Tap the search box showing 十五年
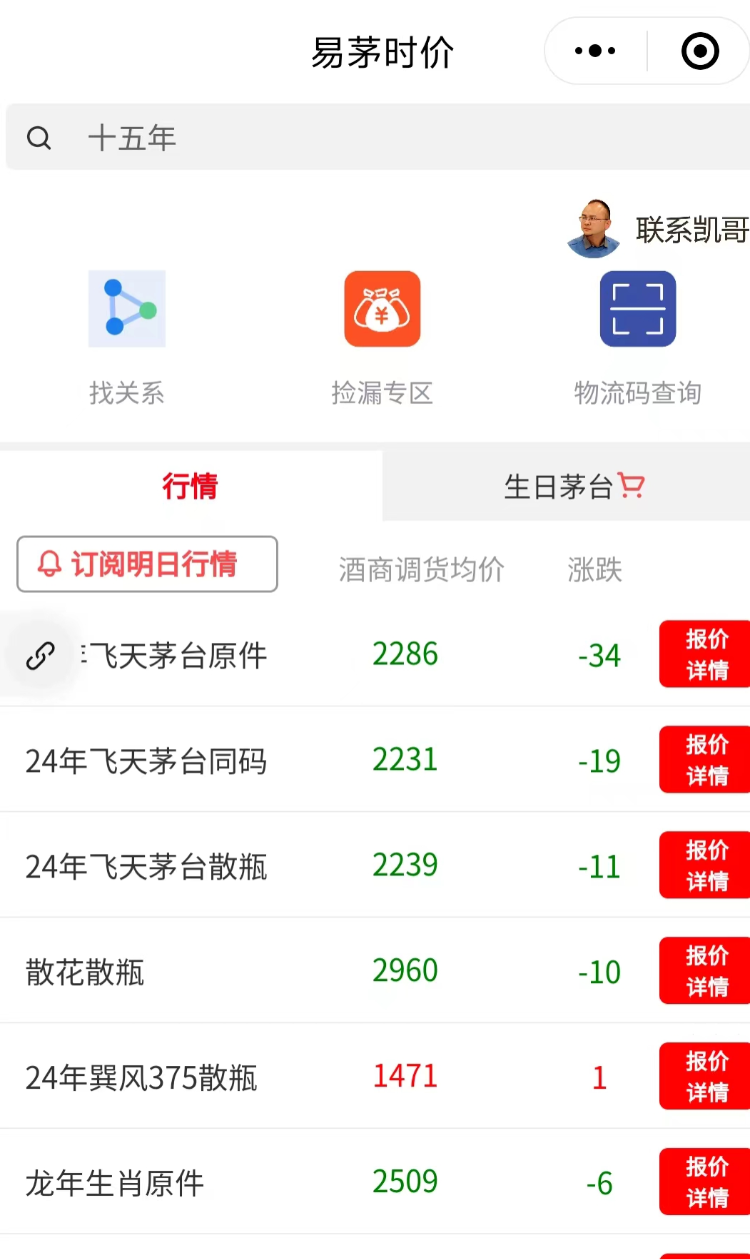750x1260 pixels. [x=378, y=137]
